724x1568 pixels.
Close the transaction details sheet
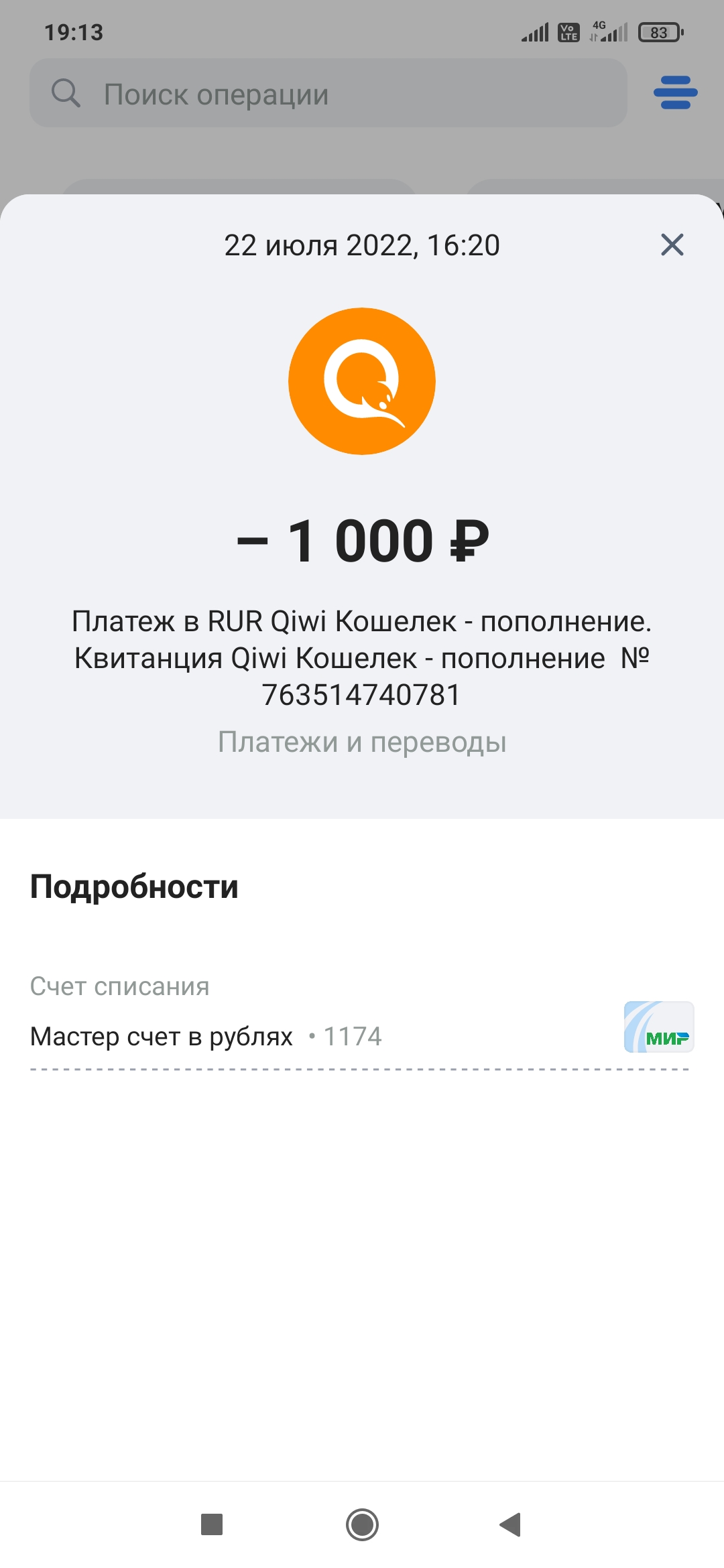[x=672, y=245]
